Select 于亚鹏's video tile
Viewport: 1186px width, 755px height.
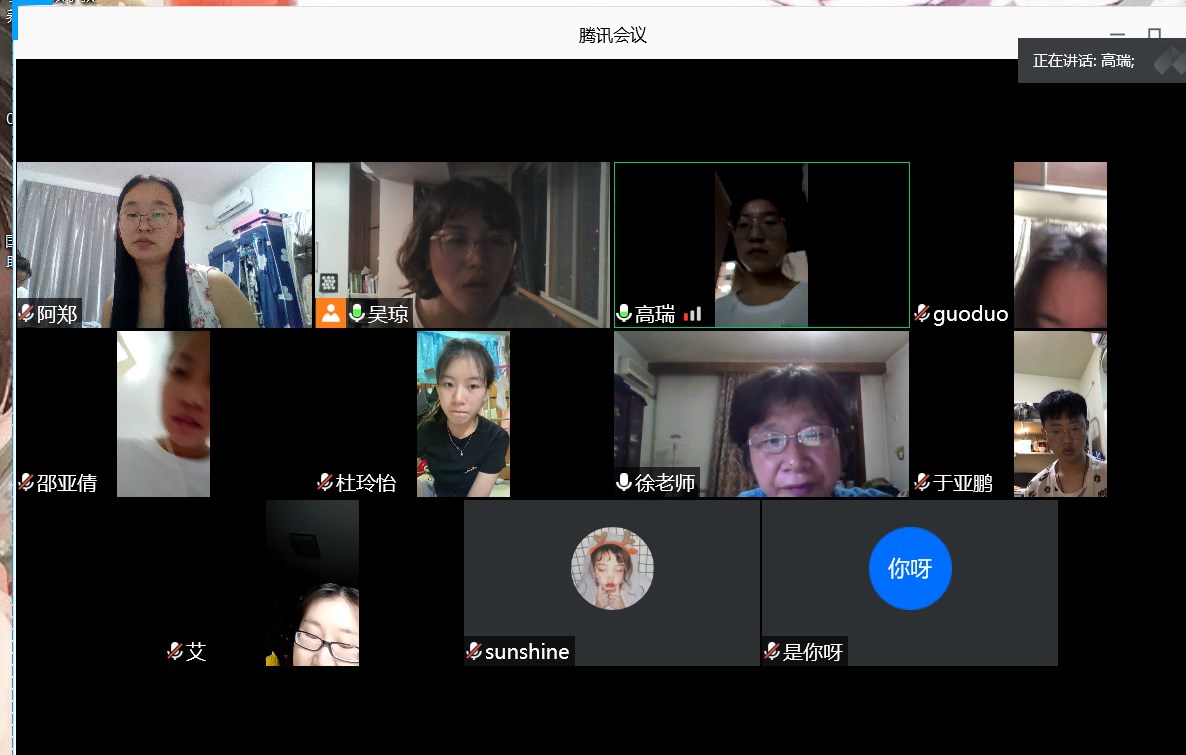pyautogui.click(x=1059, y=414)
